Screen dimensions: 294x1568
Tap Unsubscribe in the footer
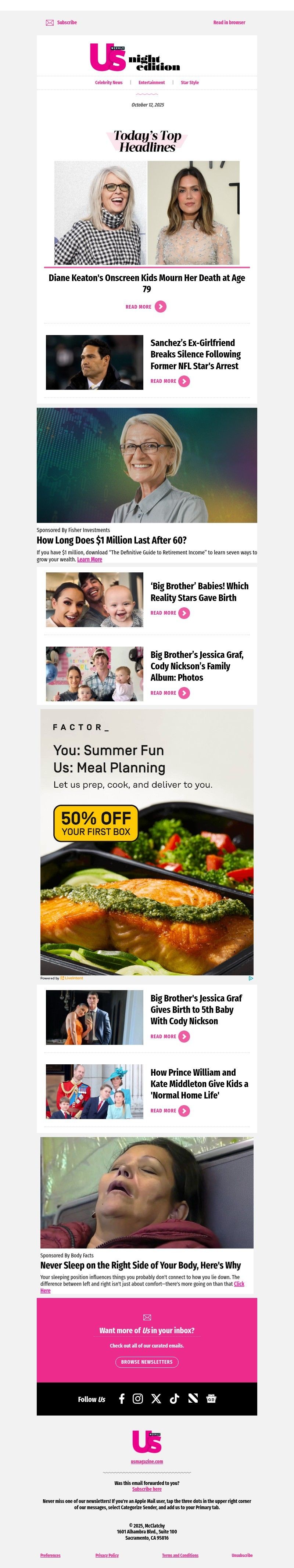pyautogui.click(x=242, y=1555)
